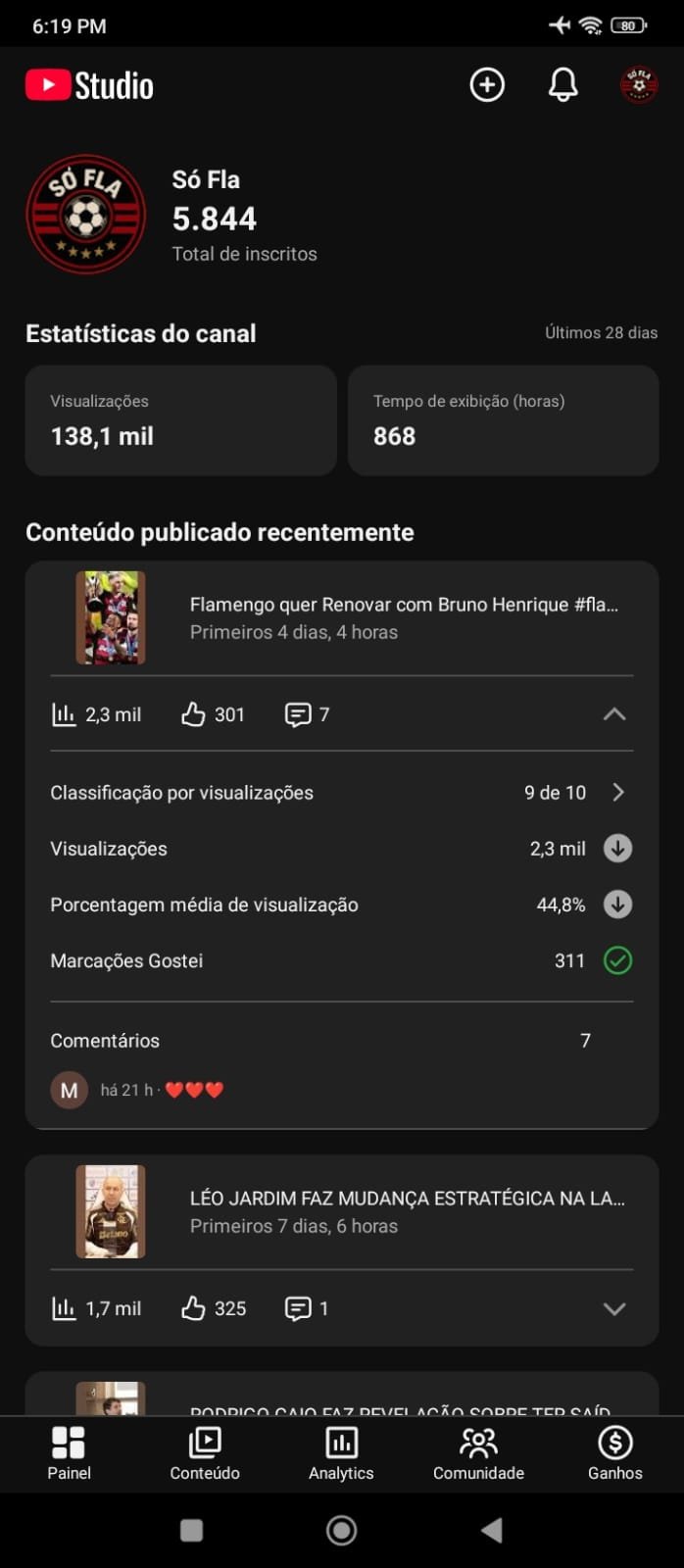Open Classificação por visualizações ranking
This screenshot has width=684, height=1568.
pyautogui.click(x=341, y=793)
